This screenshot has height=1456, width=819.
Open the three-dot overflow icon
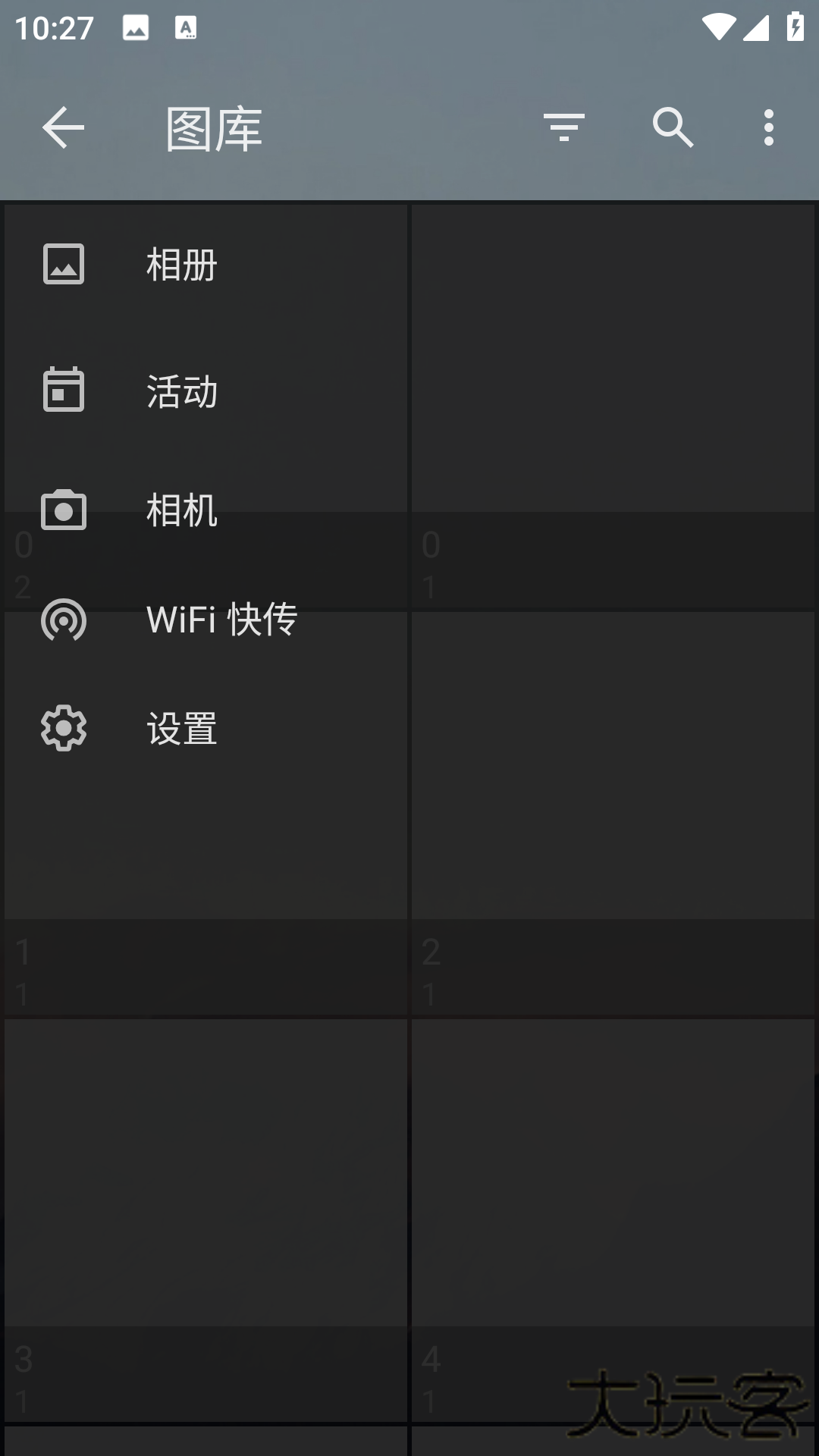[x=768, y=127]
